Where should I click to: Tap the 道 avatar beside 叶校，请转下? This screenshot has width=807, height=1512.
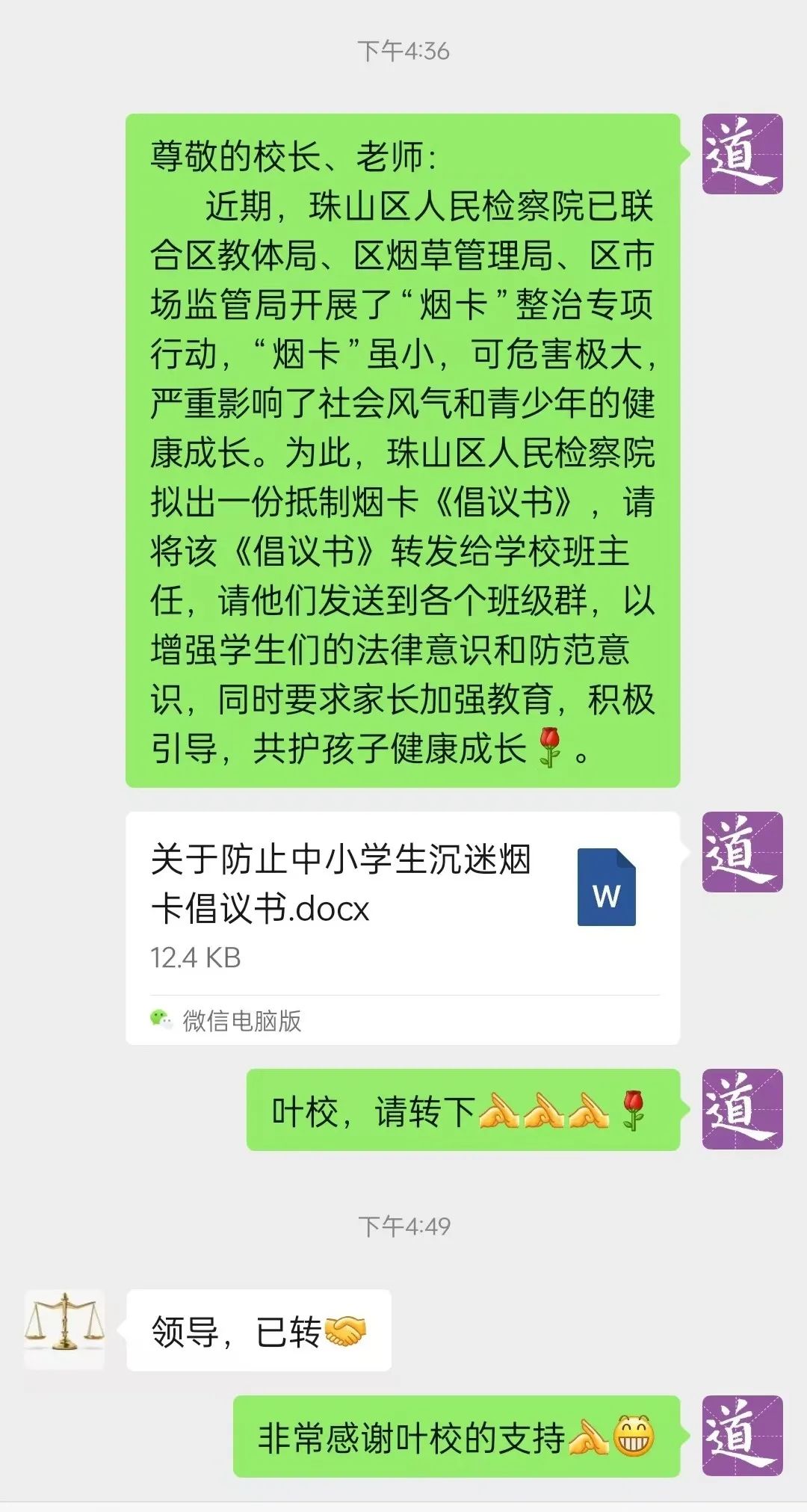click(x=742, y=1108)
